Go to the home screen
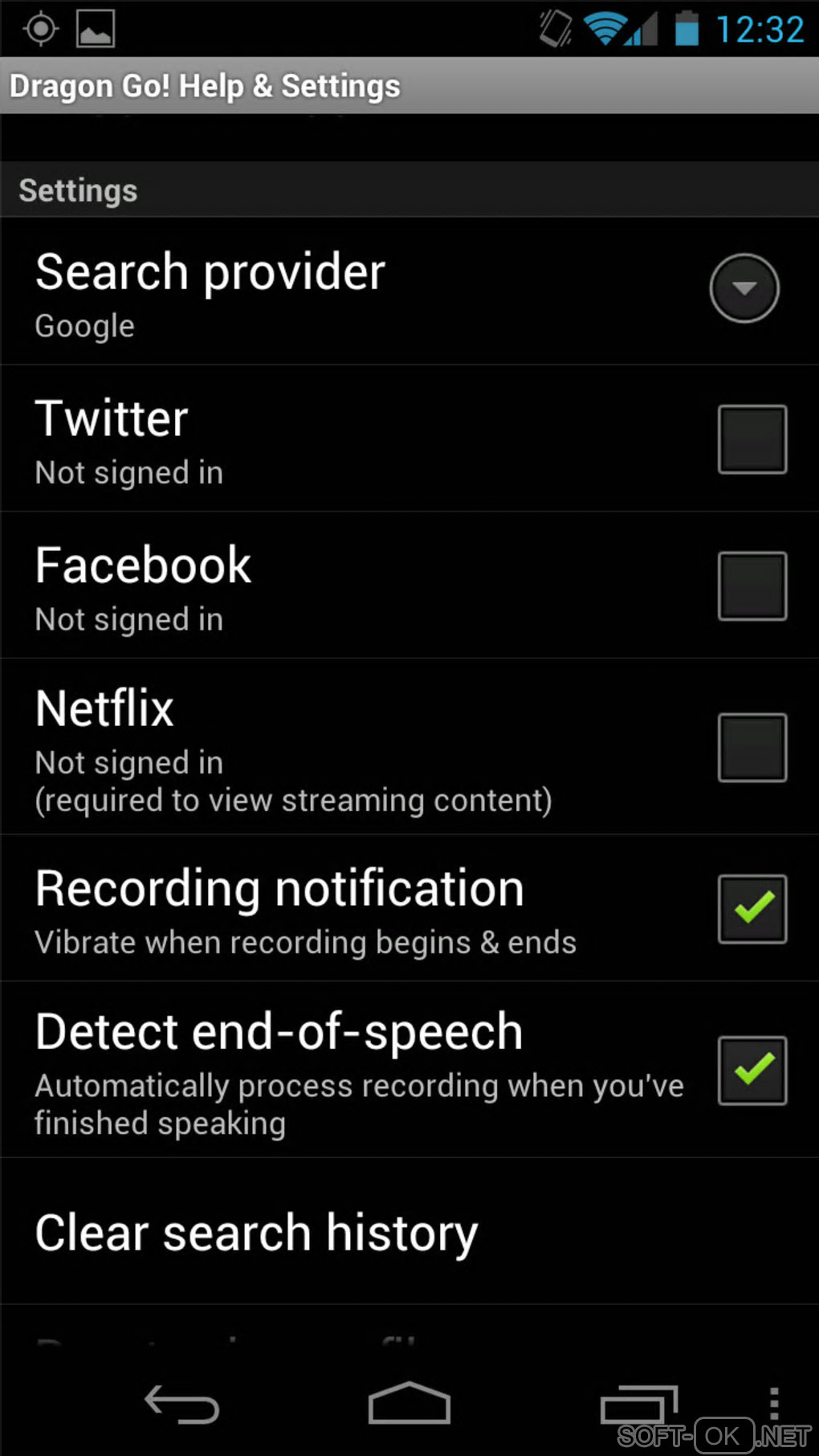The height and width of the screenshot is (1456, 819). point(409,1404)
